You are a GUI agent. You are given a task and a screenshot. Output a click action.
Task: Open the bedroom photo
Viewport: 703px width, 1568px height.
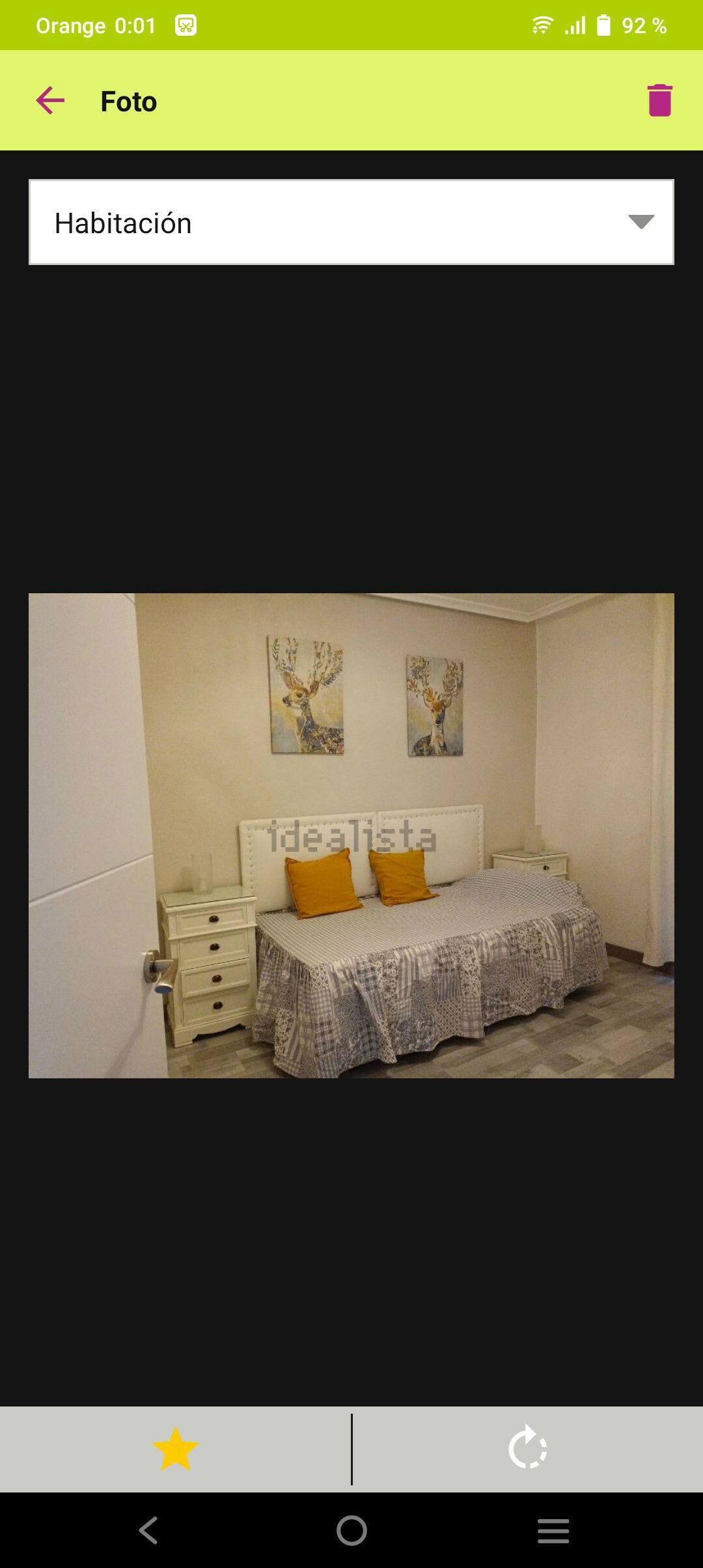tap(351, 835)
